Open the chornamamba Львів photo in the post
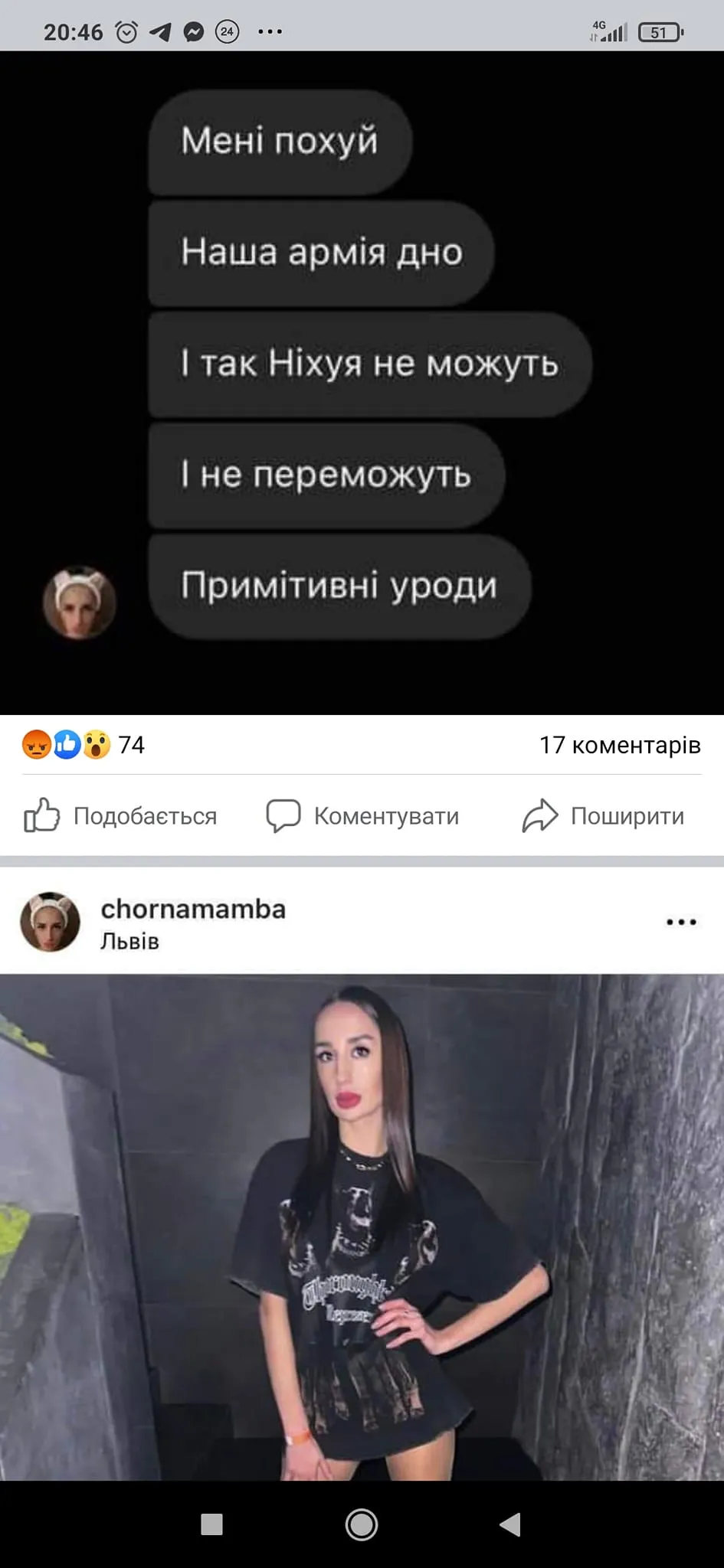The width and height of the screenshot is (724, 1568). (x=362, y=1225)
